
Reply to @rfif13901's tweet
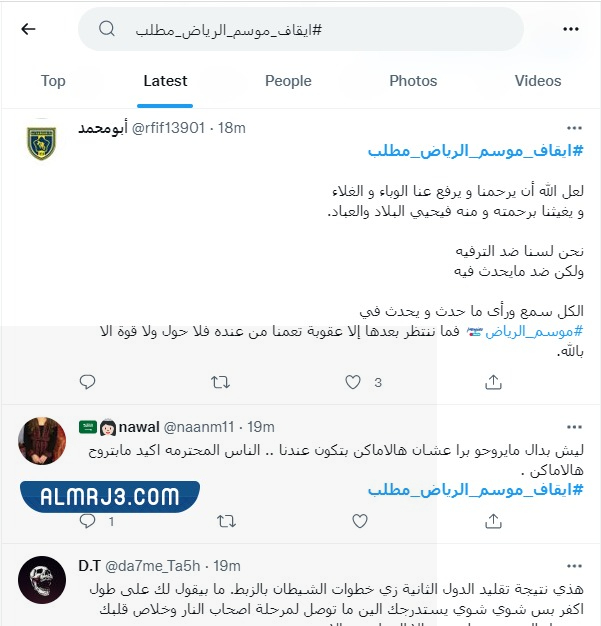click(x=87, y=382)
